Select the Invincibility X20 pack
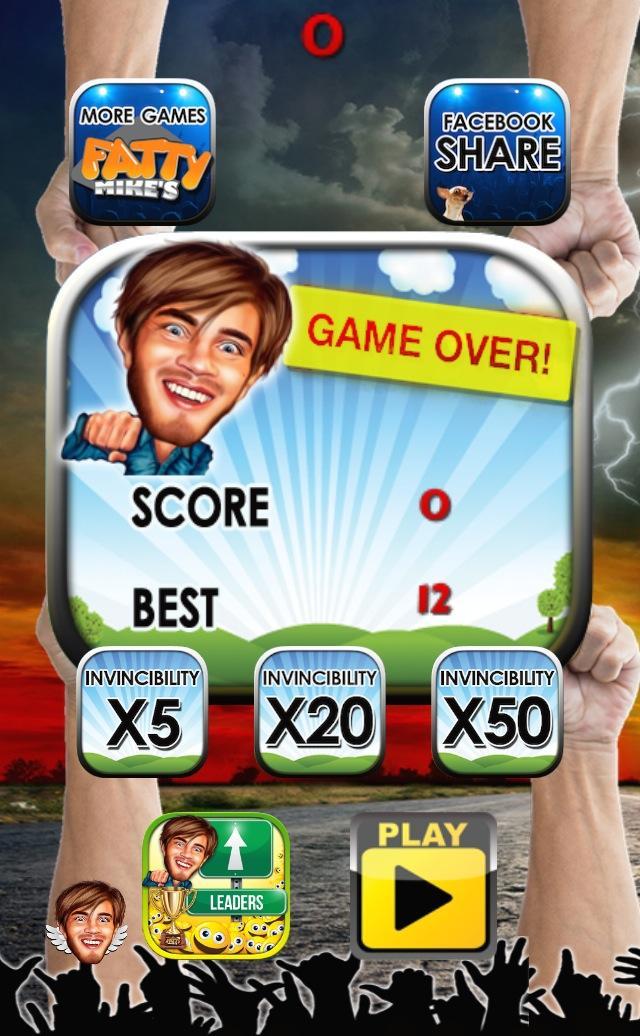This screenshot has height=1036, width=640. tap(320, 711)
